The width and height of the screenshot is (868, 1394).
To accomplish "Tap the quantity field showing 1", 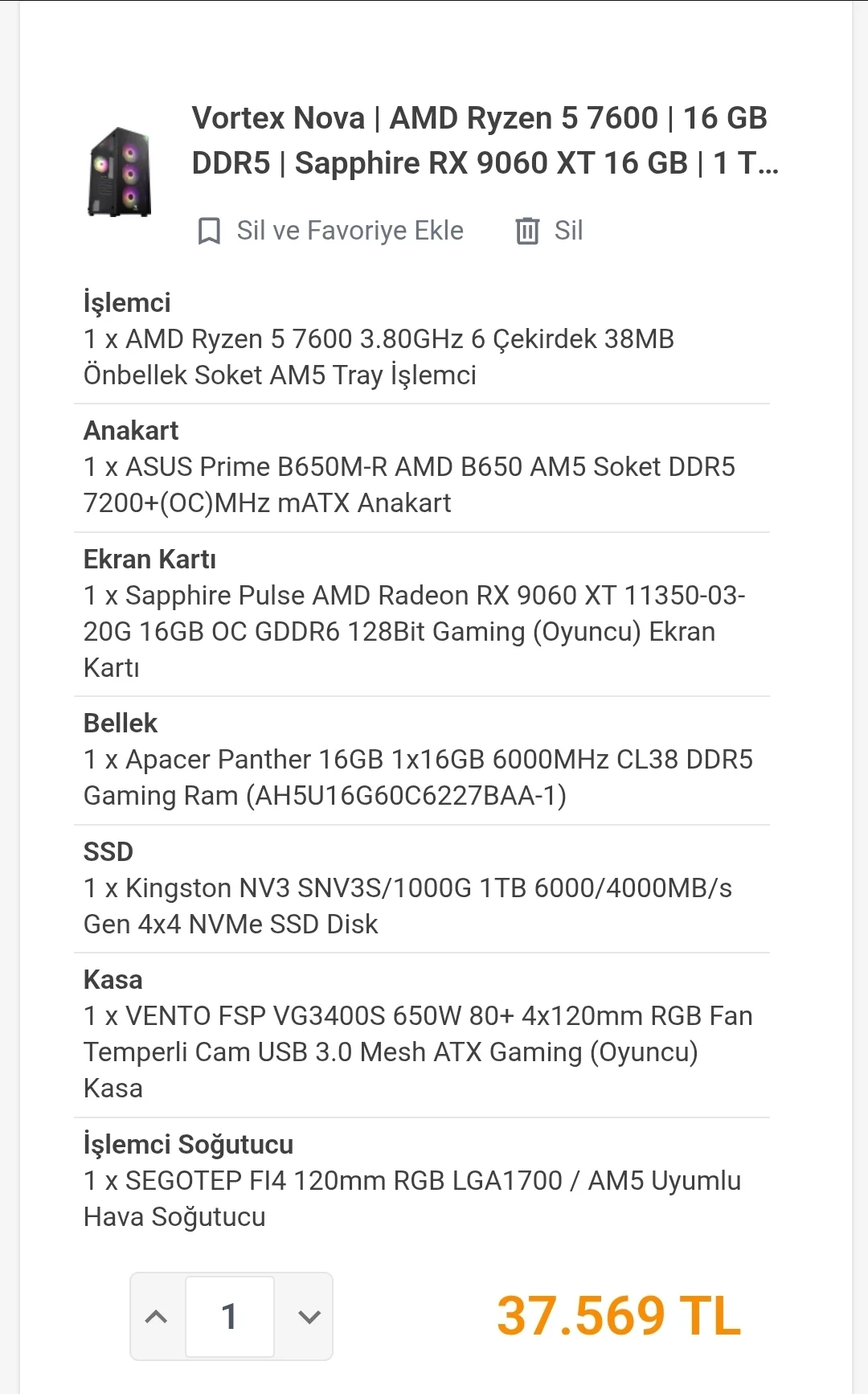I will point(230,1317).
